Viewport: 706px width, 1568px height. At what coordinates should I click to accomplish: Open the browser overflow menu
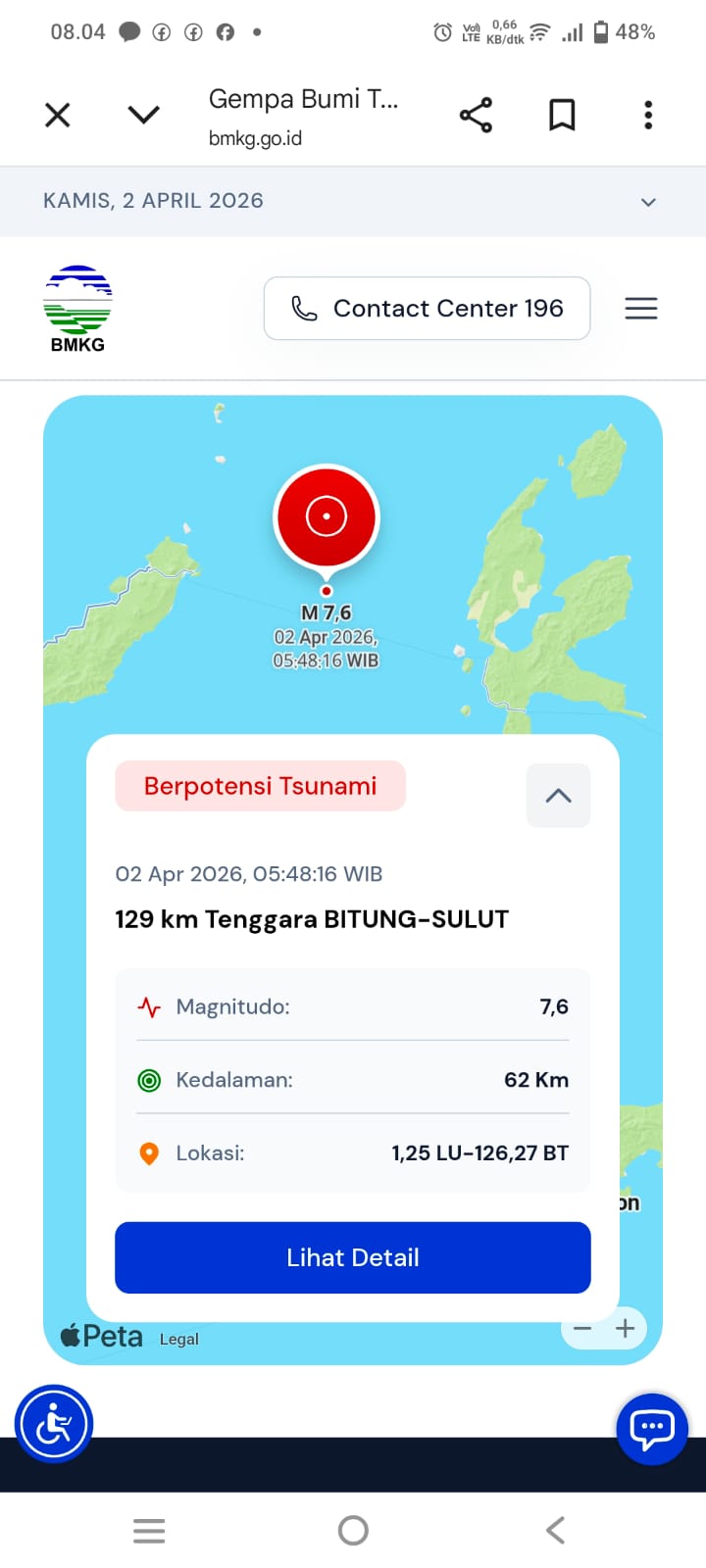(x=648, y=116)
